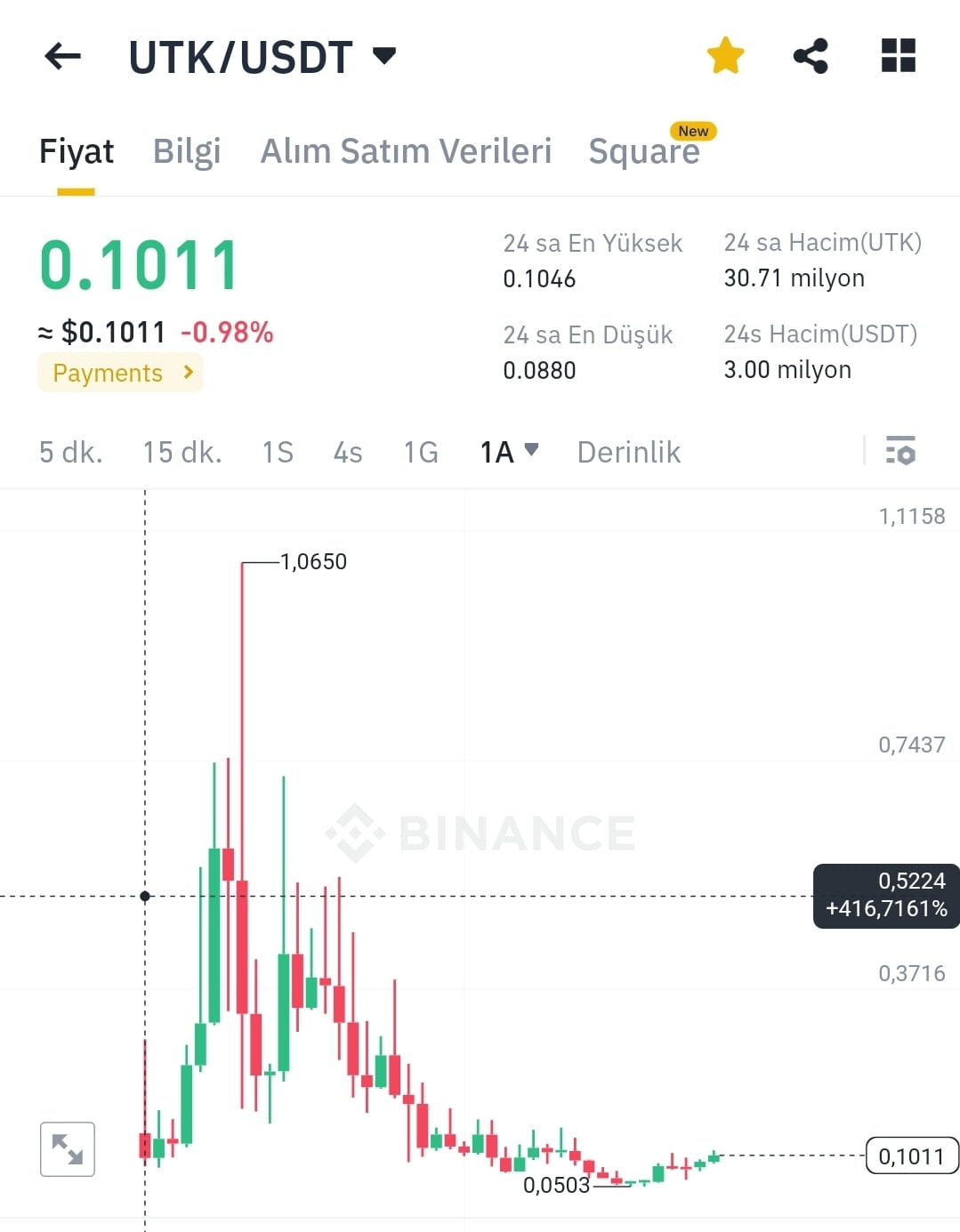The width and height of the screenshot is (960, 1232).
Task: Open the Alım Satım Verileri tab
Action: click(x=406, y=150)
